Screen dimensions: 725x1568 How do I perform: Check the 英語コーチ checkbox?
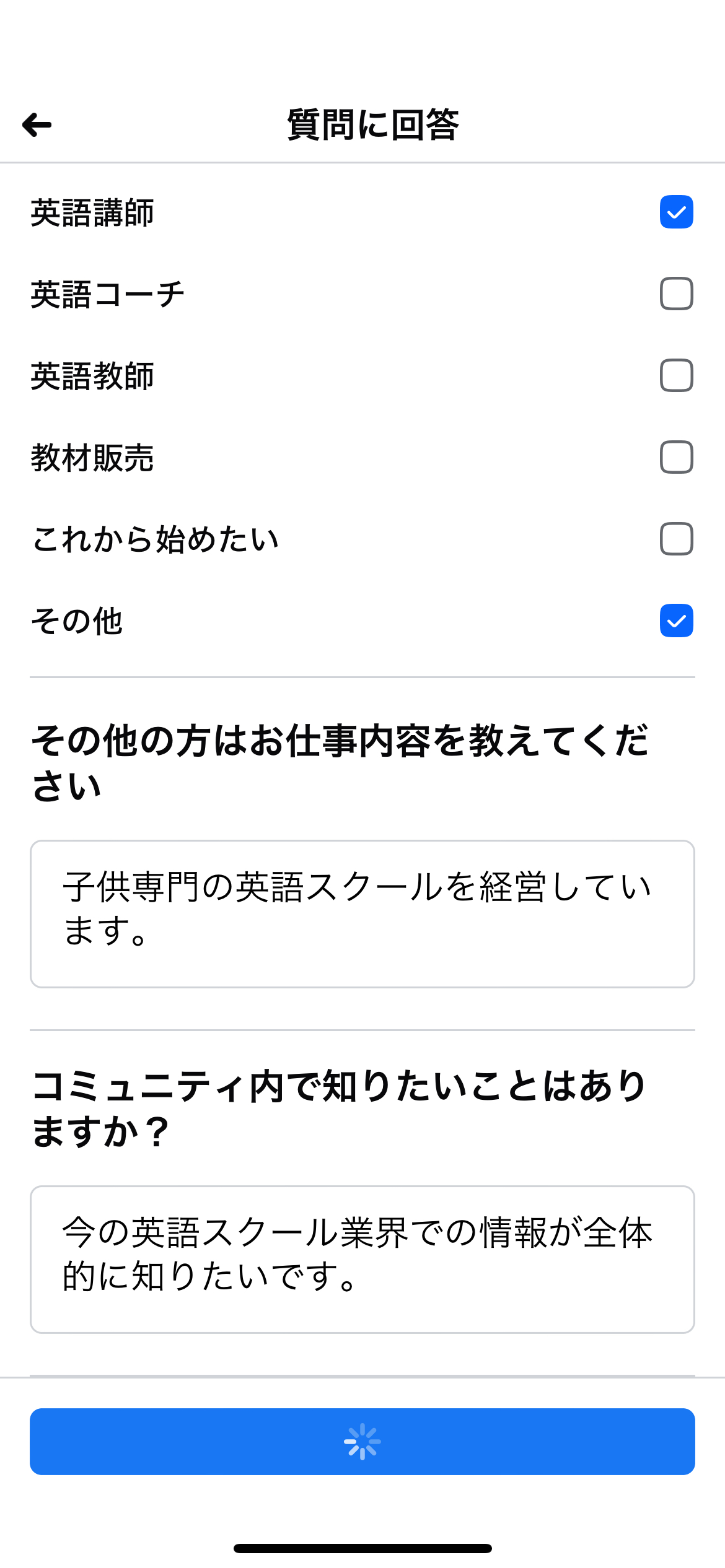click(x=676, y=294)
